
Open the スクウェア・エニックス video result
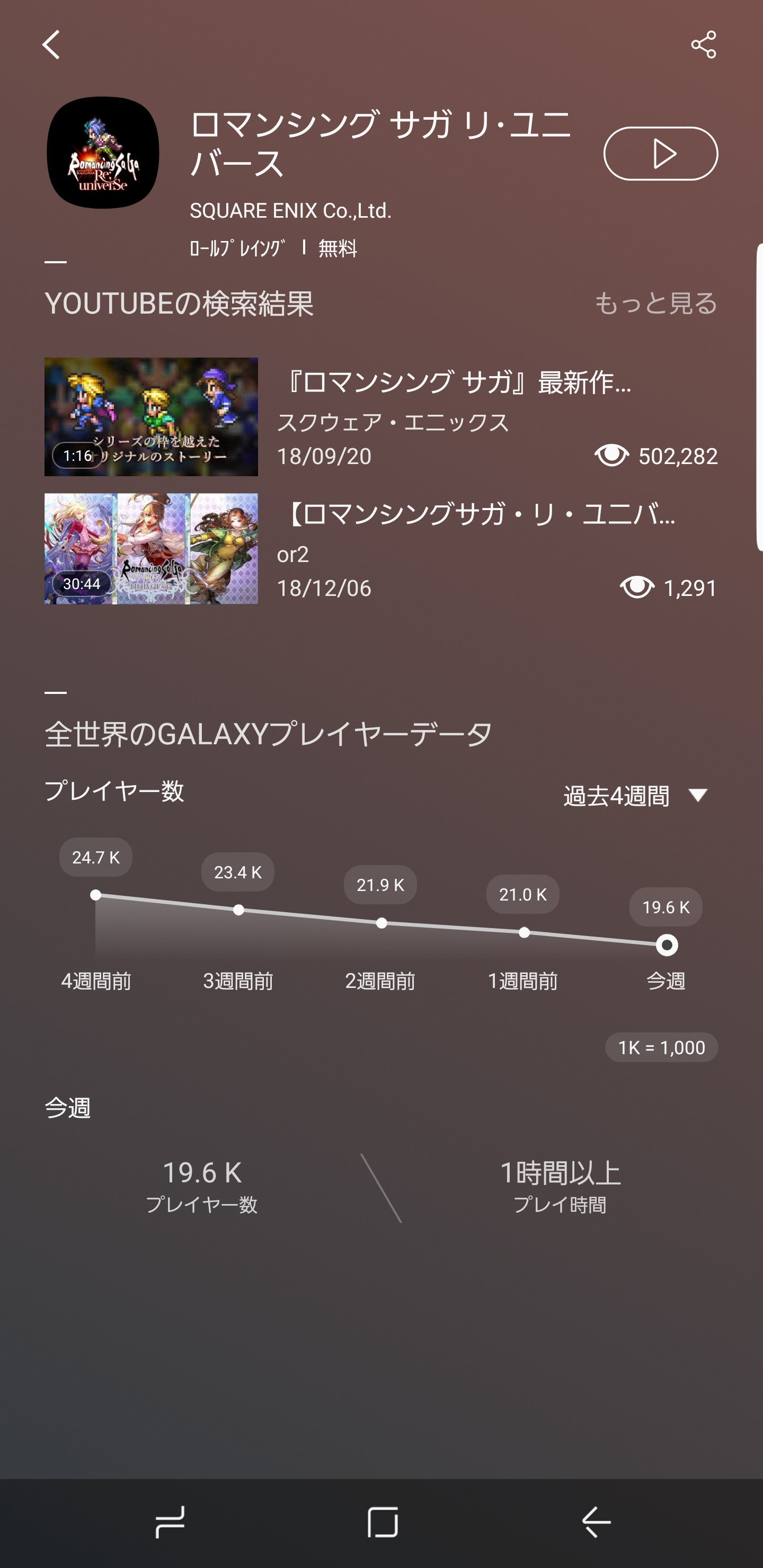click(380, 417)
